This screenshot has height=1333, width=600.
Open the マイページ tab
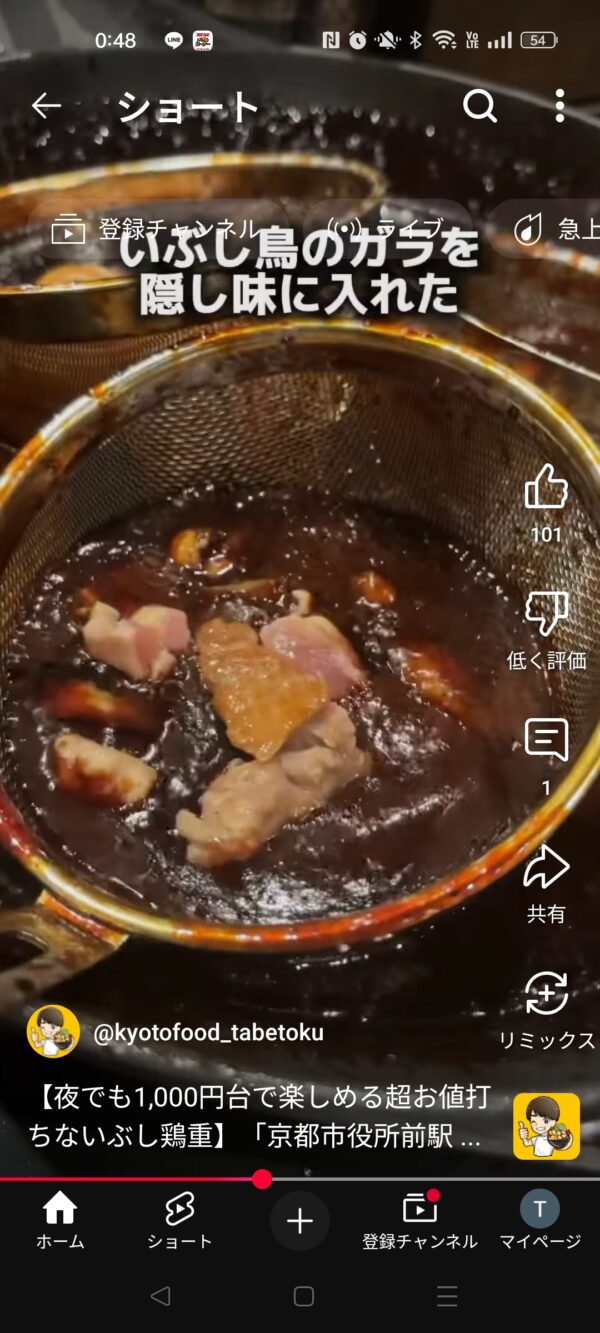(540, 1221)
